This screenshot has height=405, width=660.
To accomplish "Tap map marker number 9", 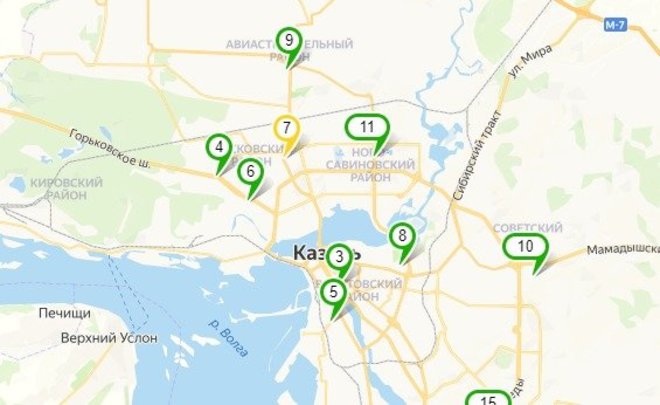I will (289, 41).
